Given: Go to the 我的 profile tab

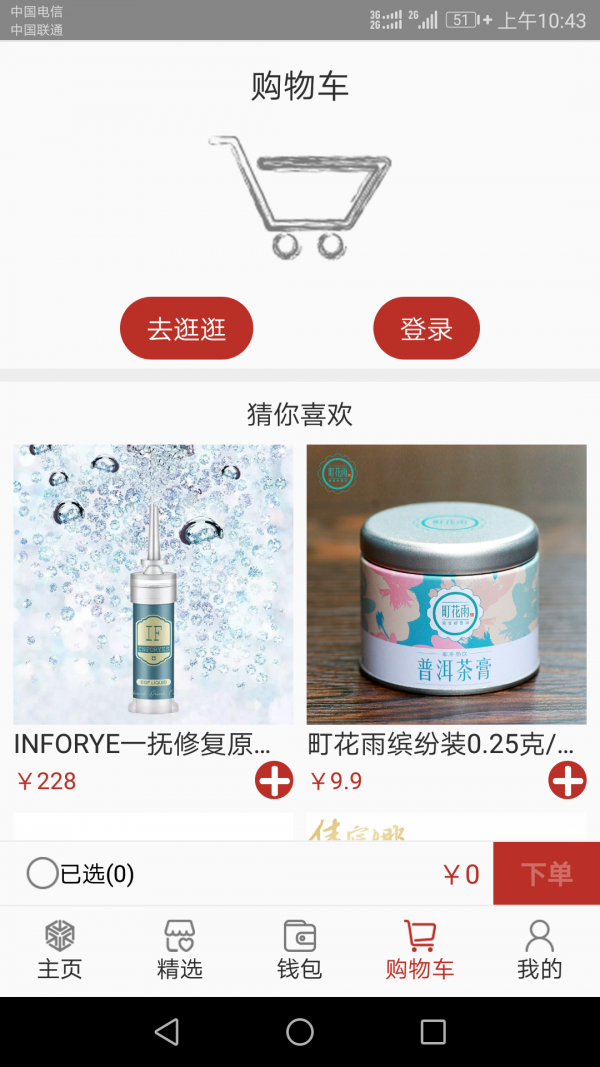Looking at the screenshot, I should [540, 950].
